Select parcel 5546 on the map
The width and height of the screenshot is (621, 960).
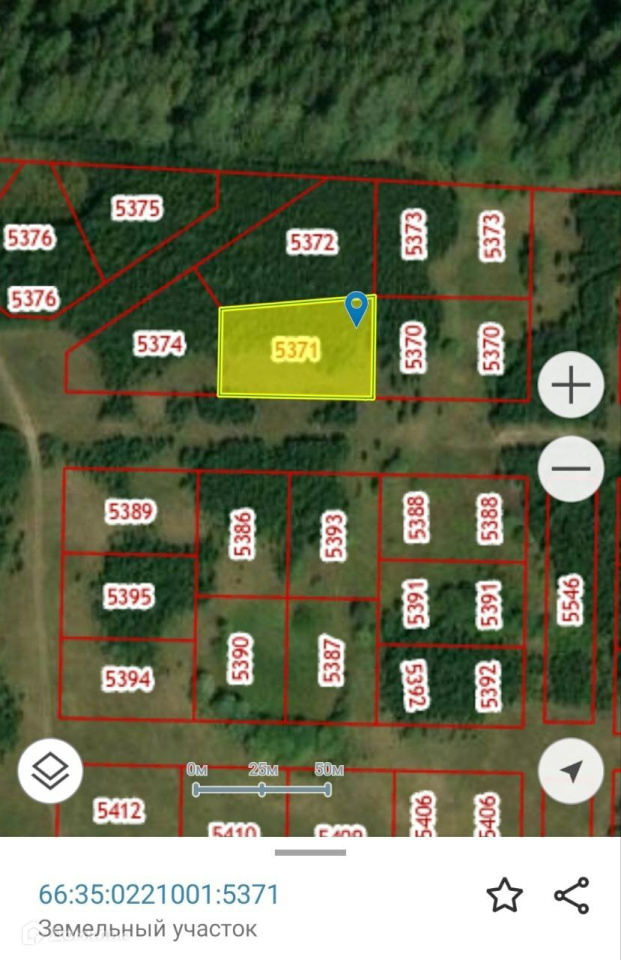tap(570, 599)
